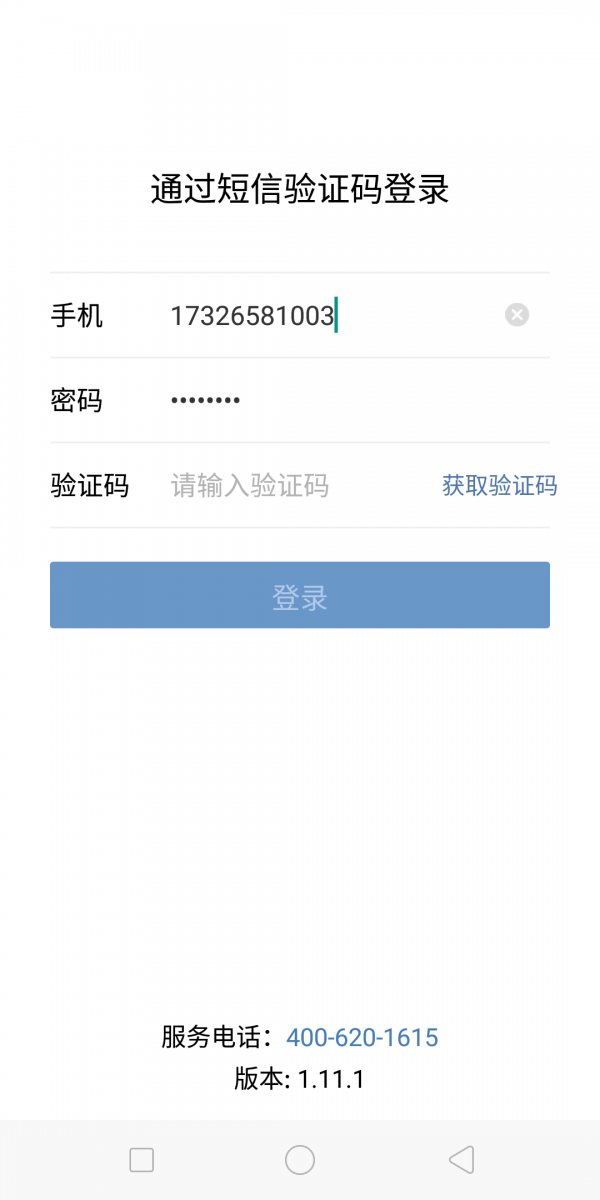Screen dimensions: 600x1200
Task: Tap the phone number input field
Action: pos(330,315)
